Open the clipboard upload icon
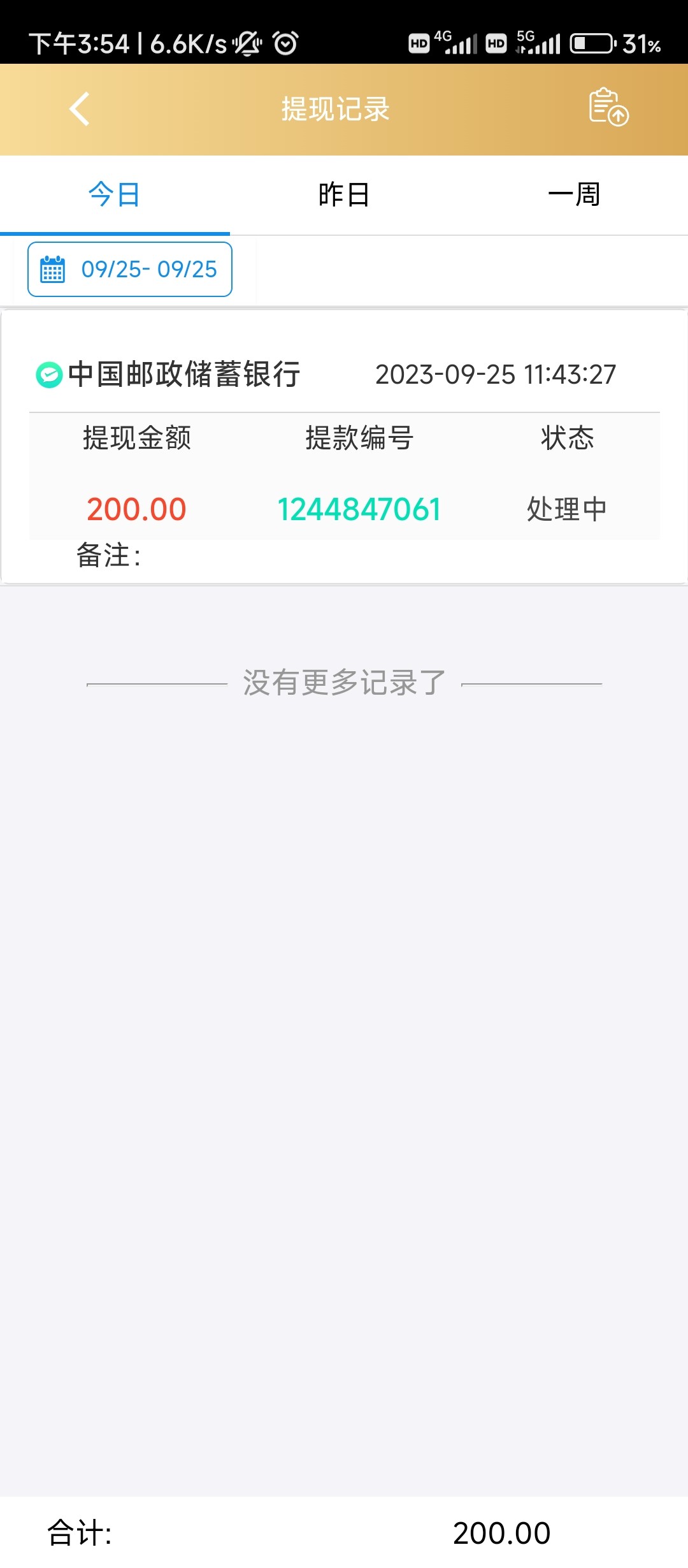This screenshot has width=688, height=1568. pyautogui.click(x=608, y=107)
